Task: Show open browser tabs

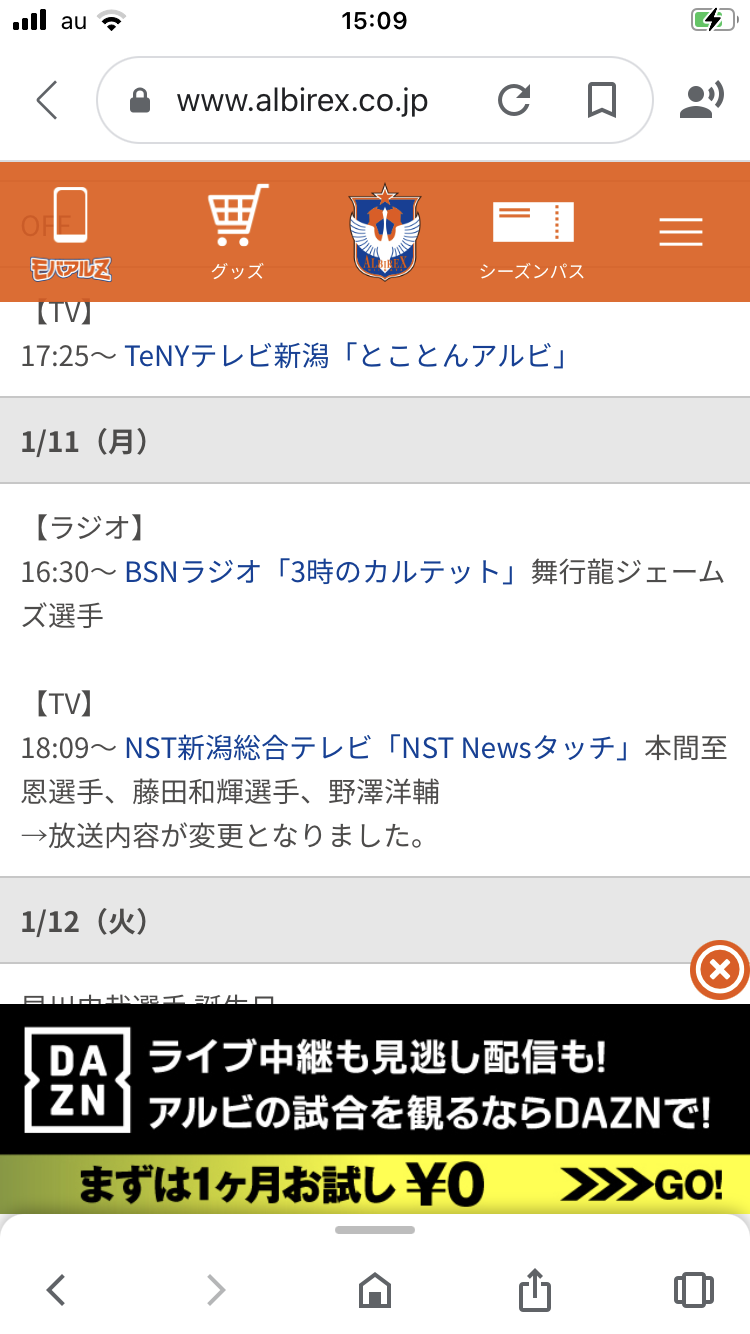Action: 693,1290
